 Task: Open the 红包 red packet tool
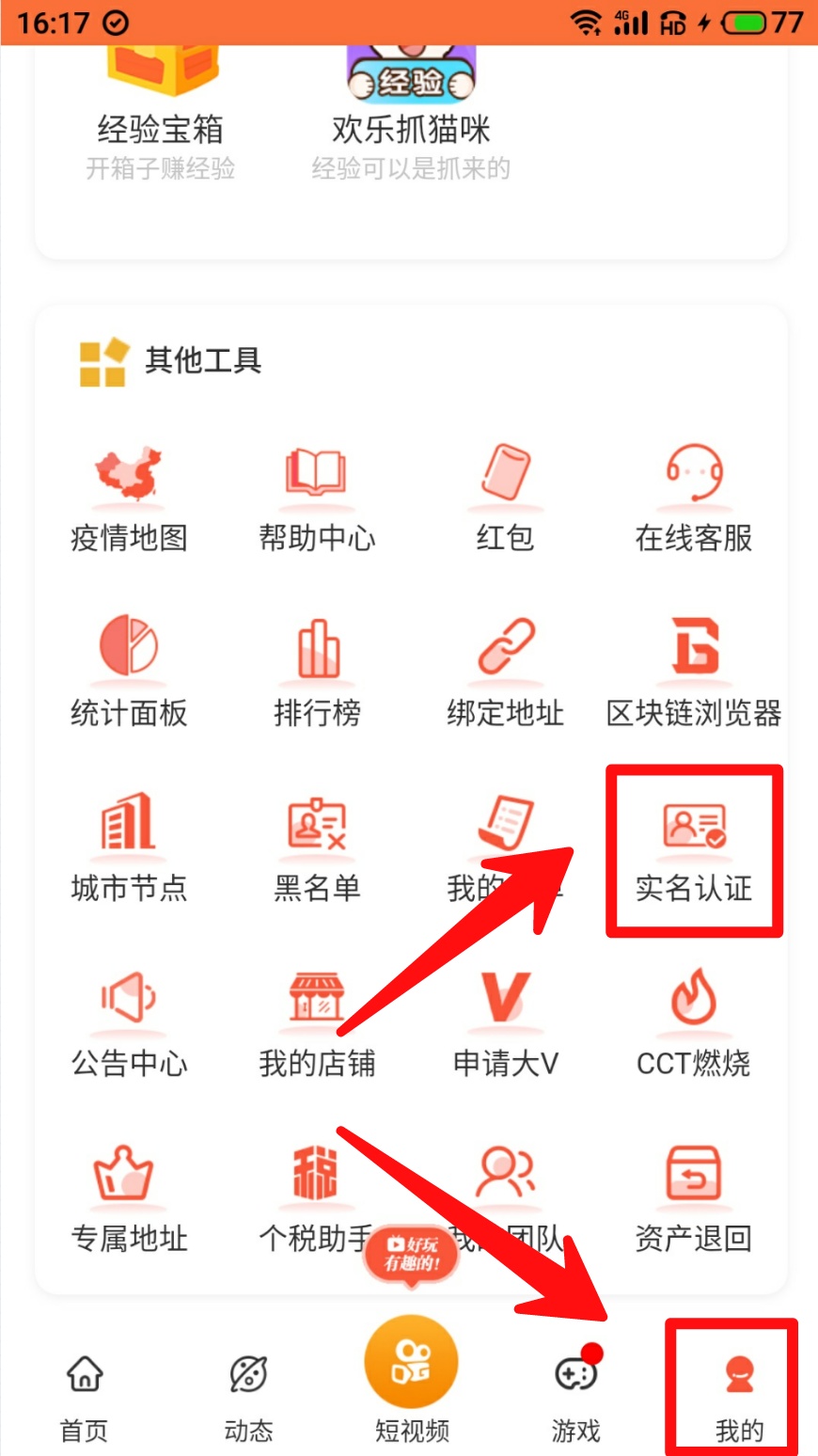[x=505, y=499]
